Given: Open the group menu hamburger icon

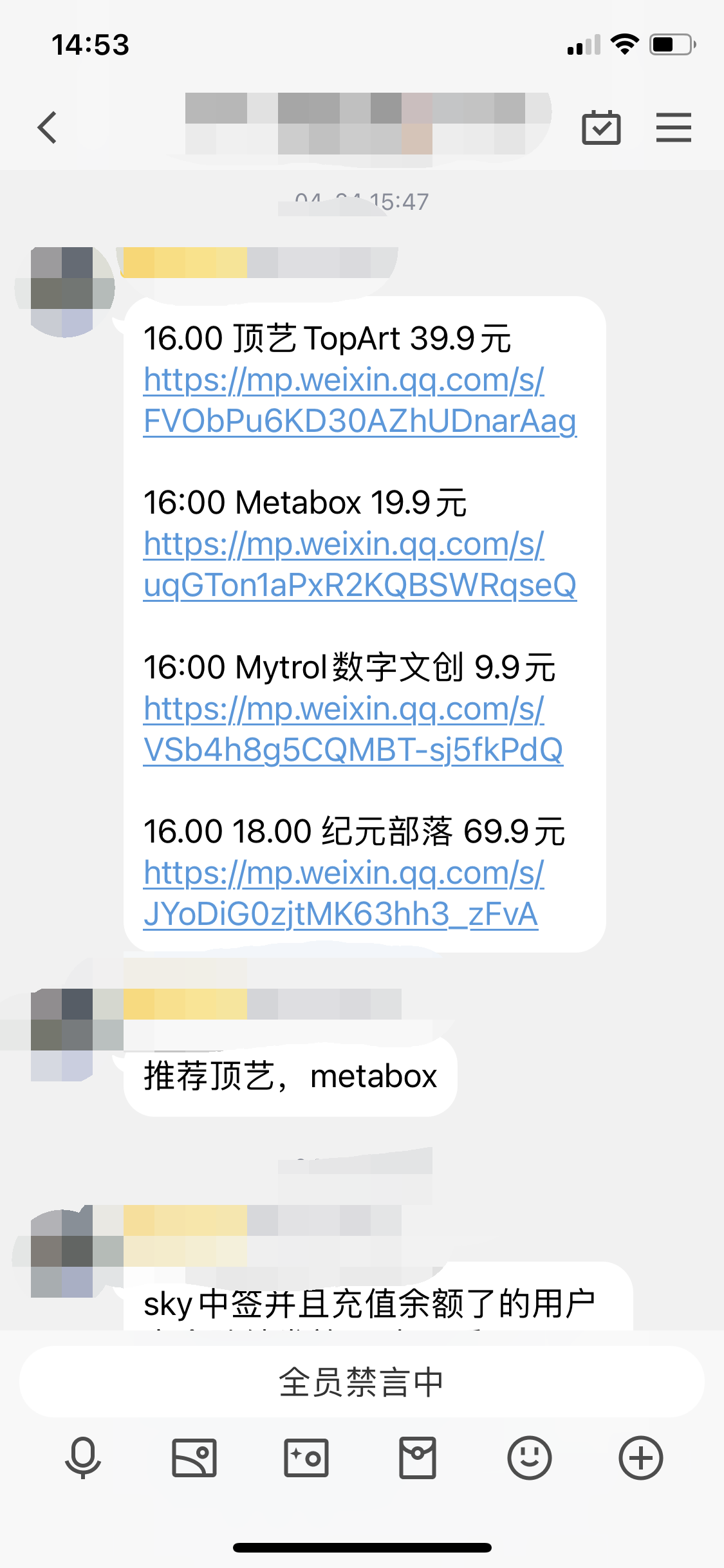Looking at the screenshot, I should [x=673, y=127].
